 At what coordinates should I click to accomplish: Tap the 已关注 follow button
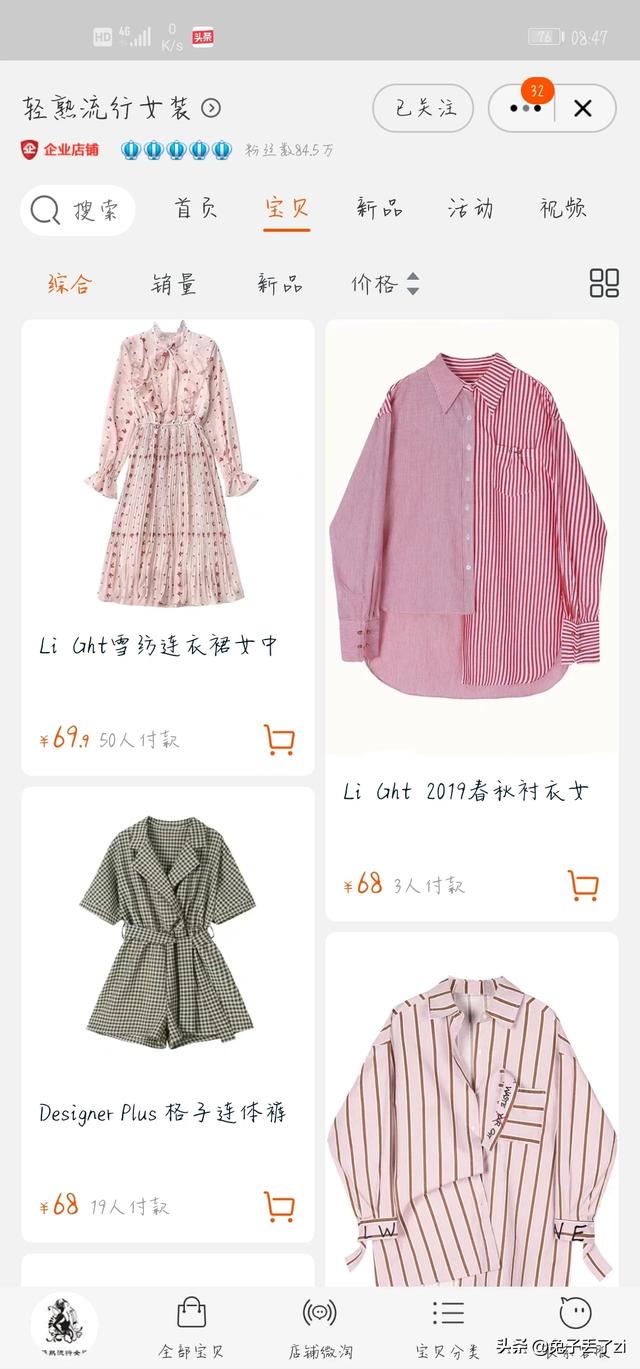[423, 108]
